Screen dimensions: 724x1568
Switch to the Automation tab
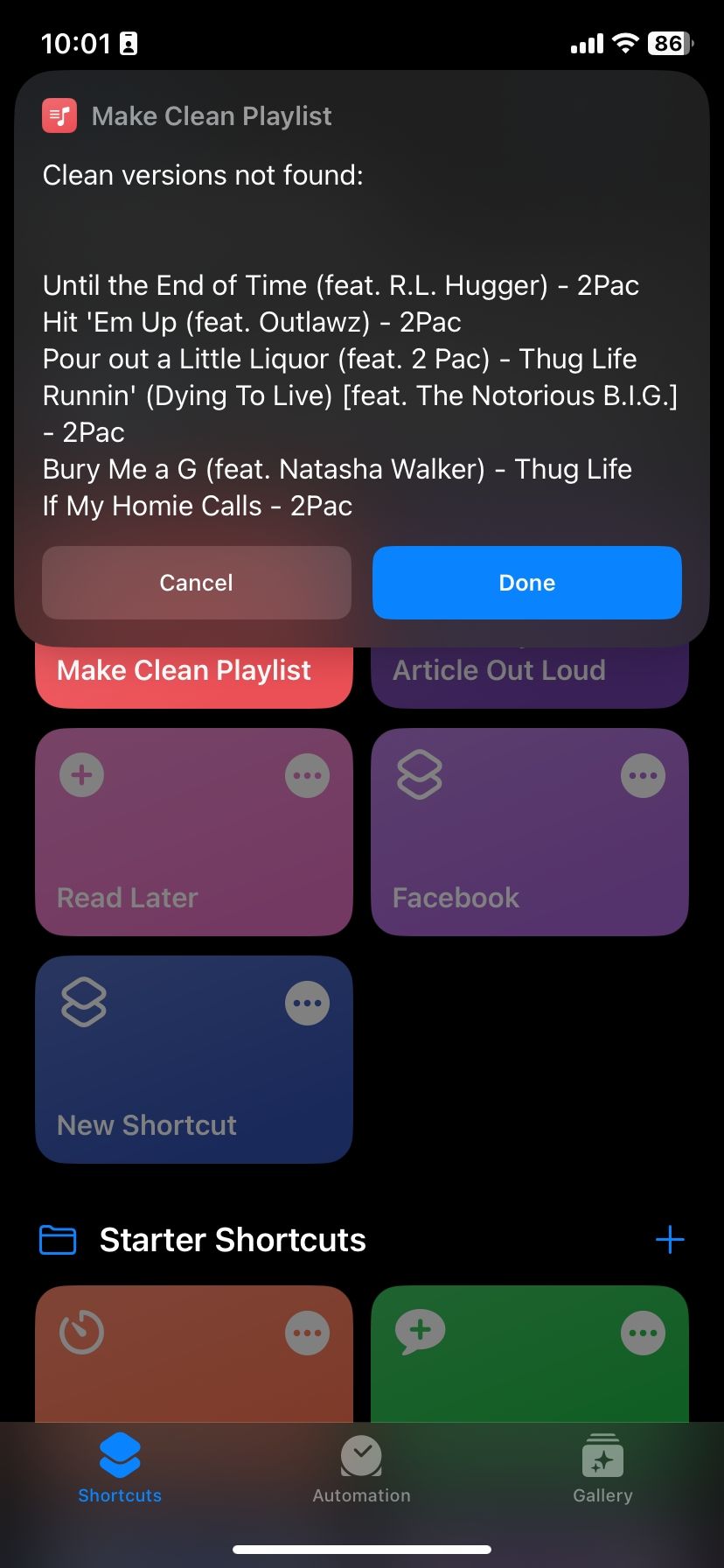coord(361,1470)
